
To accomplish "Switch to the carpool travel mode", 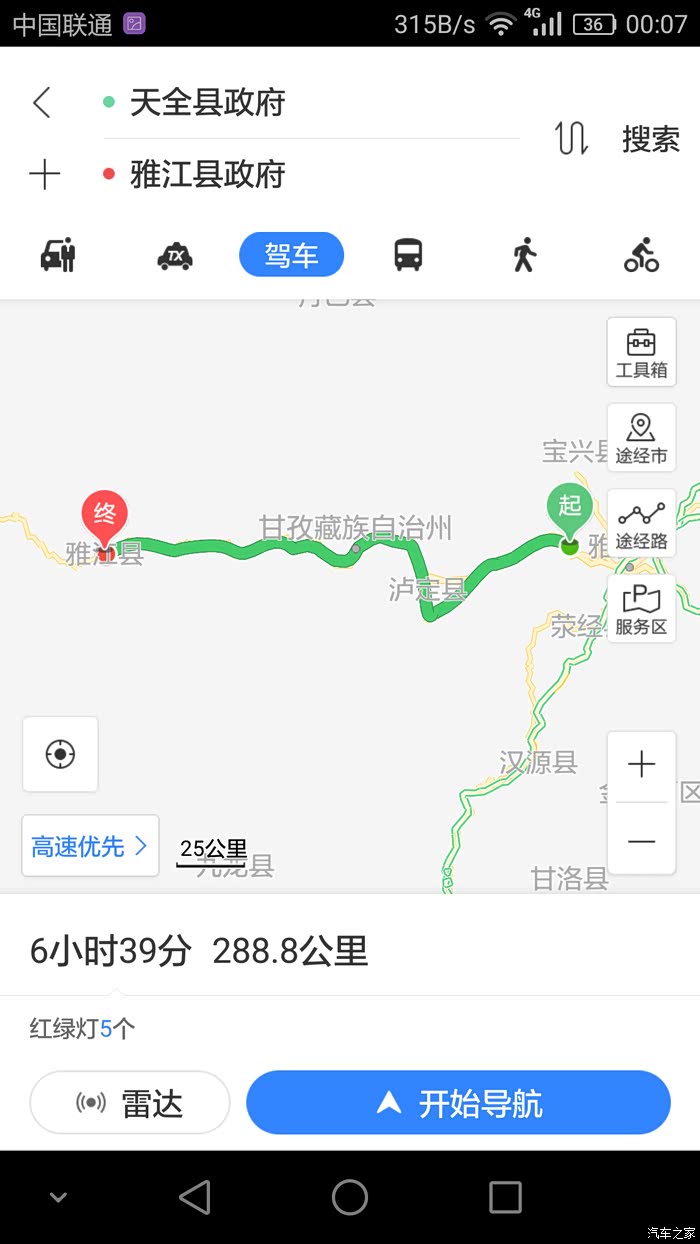I will pyautogui.click(x=58, y=255).
